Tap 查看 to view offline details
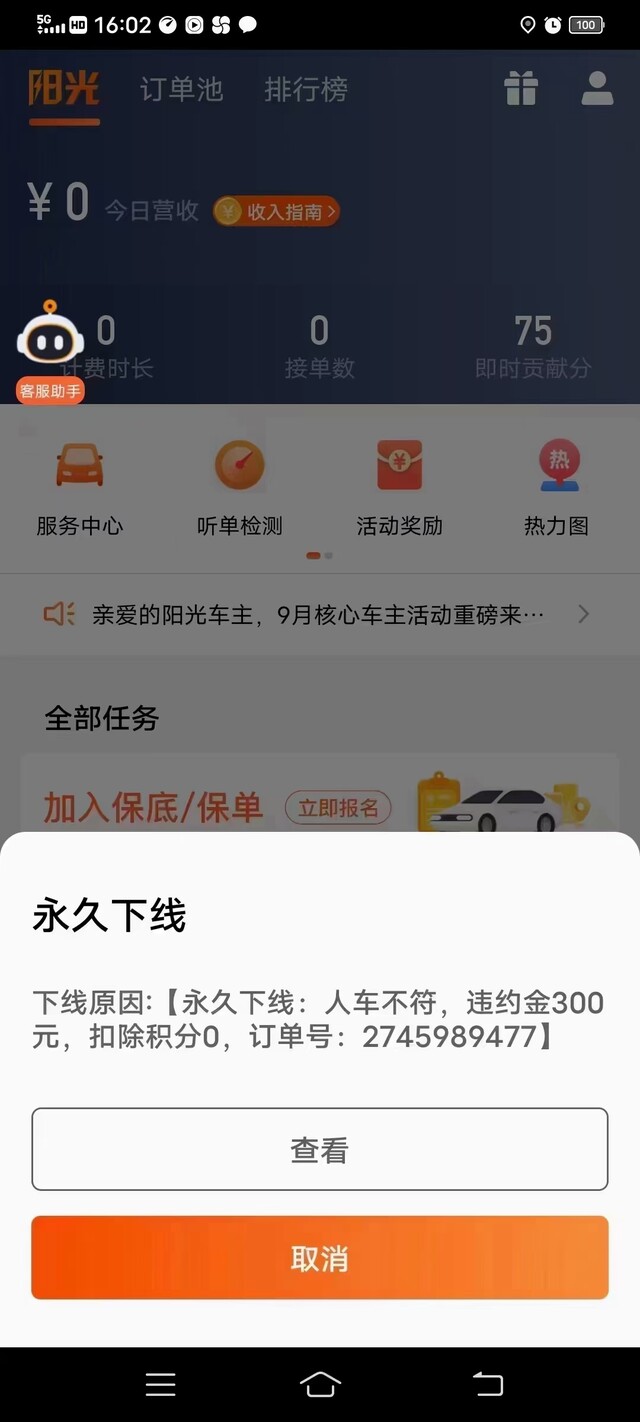The height and width of the screenshot is (1422, 640). click(x=320, y=1149)
